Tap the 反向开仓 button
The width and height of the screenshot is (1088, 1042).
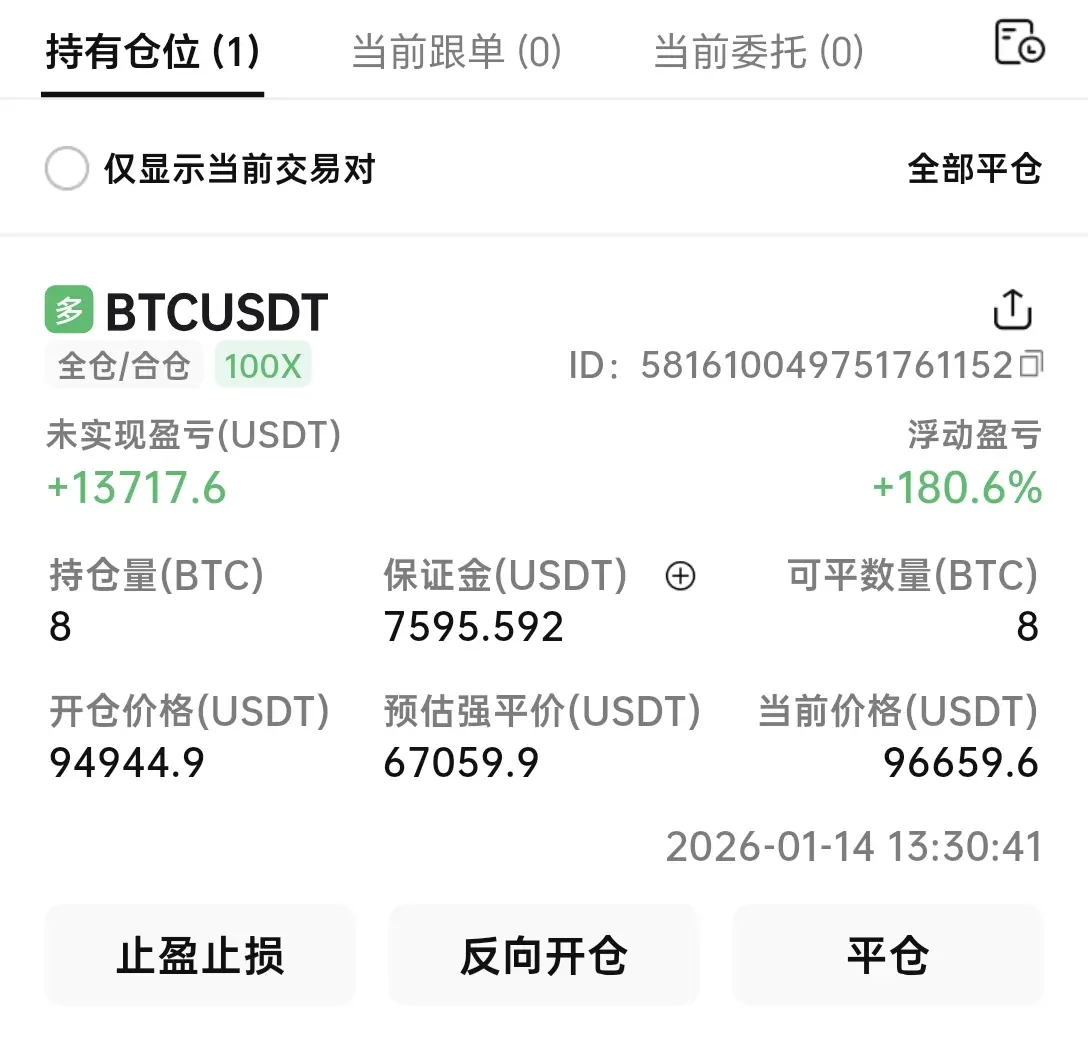(x=544, y=955)
